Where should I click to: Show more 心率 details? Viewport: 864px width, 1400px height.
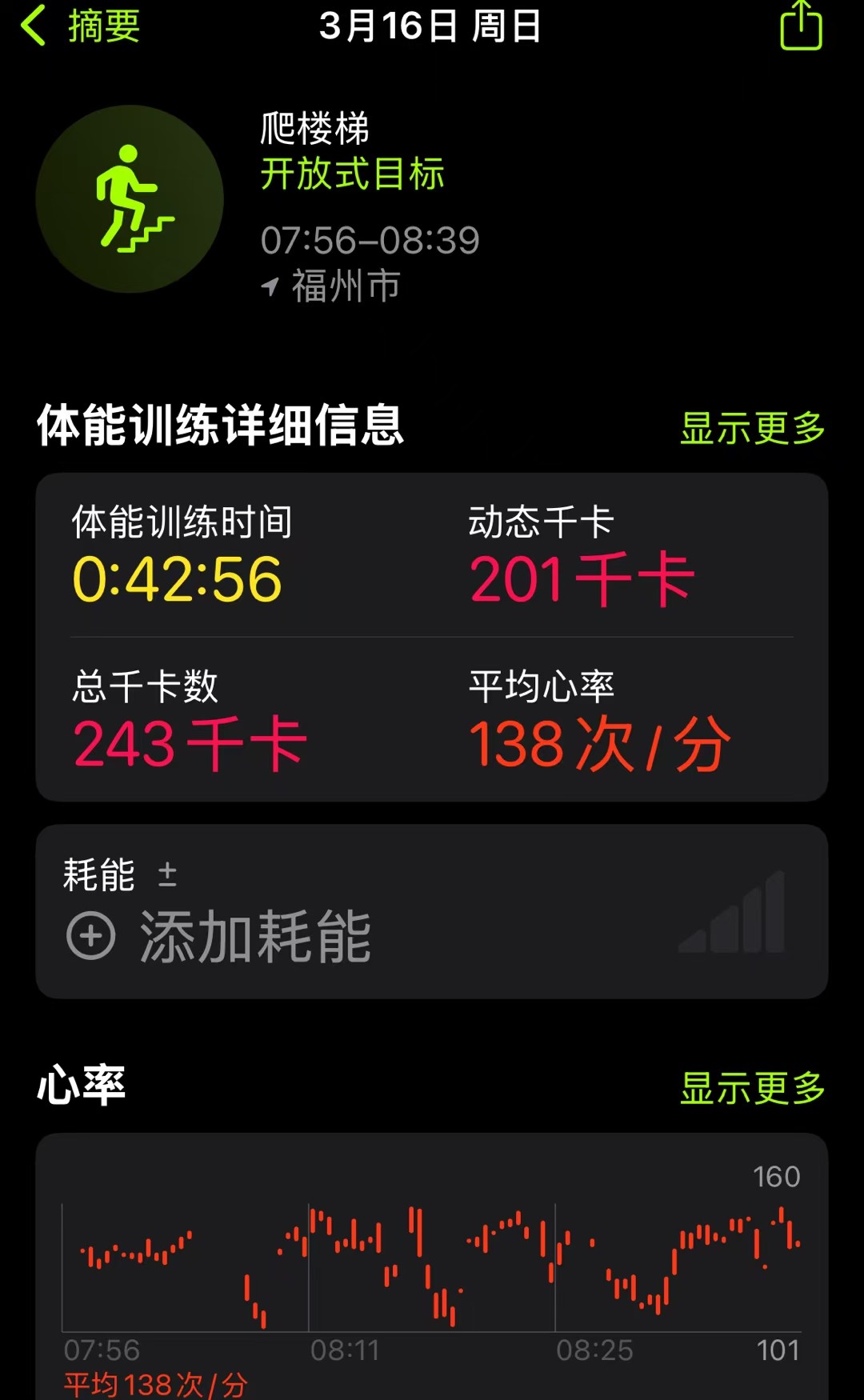tap(752, 1088)
